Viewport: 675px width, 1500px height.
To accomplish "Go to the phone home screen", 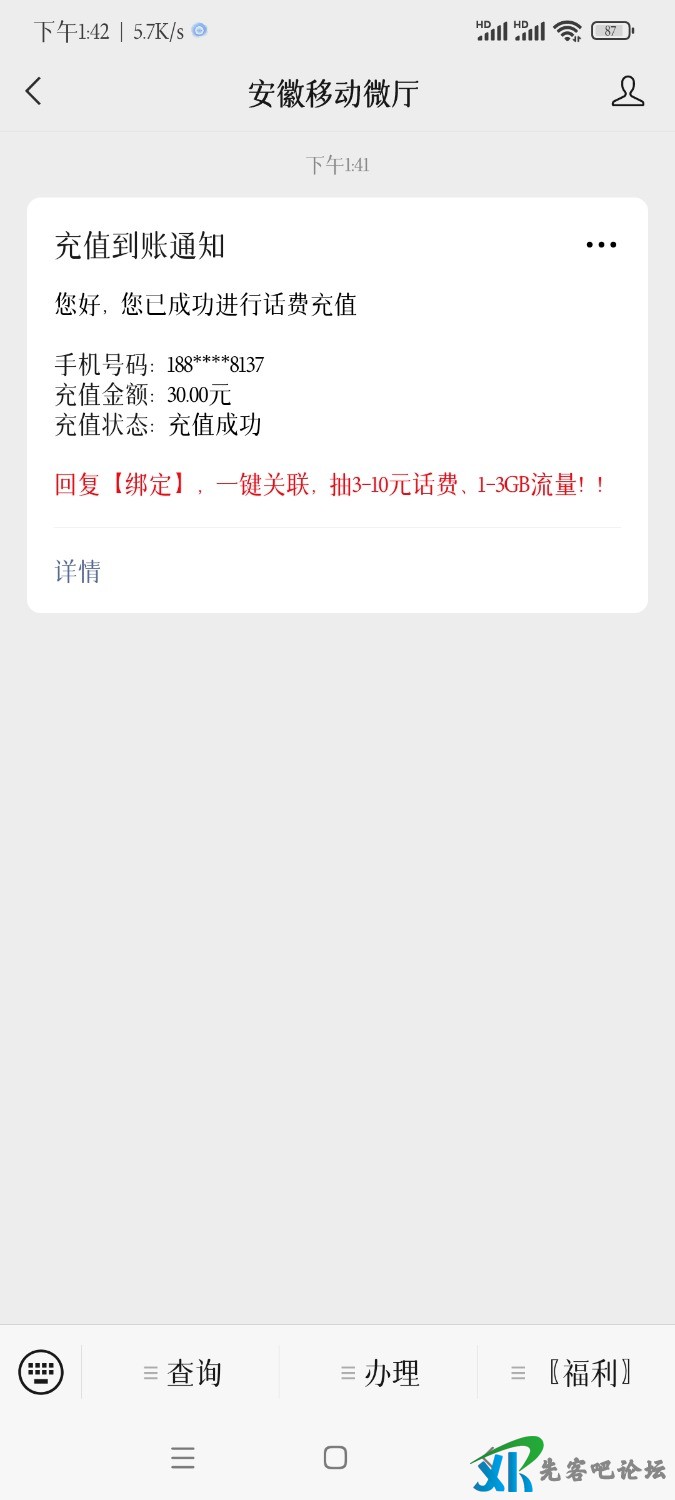I will 335,1458.
